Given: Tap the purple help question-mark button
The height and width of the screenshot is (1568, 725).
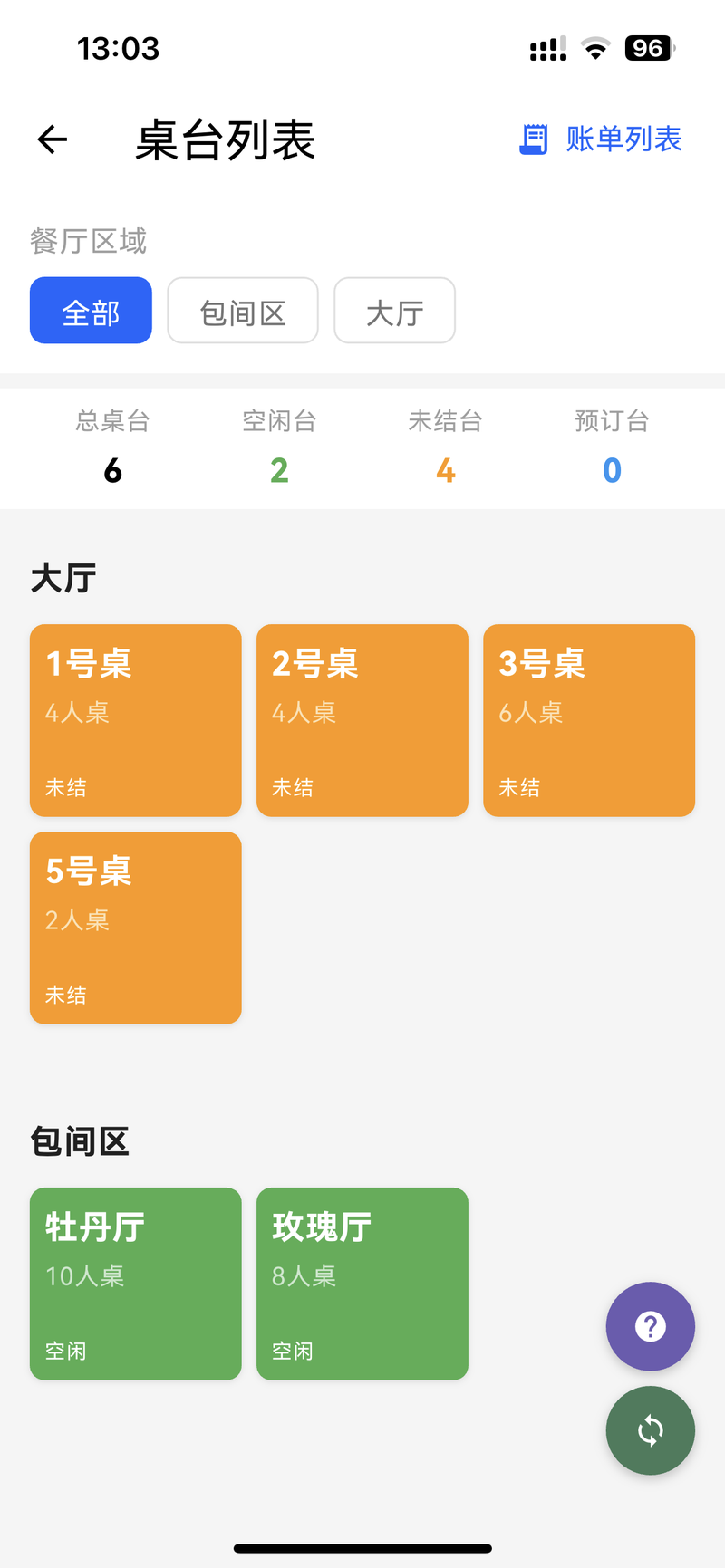Looking at the screenshot, I should pos(650,1326).
